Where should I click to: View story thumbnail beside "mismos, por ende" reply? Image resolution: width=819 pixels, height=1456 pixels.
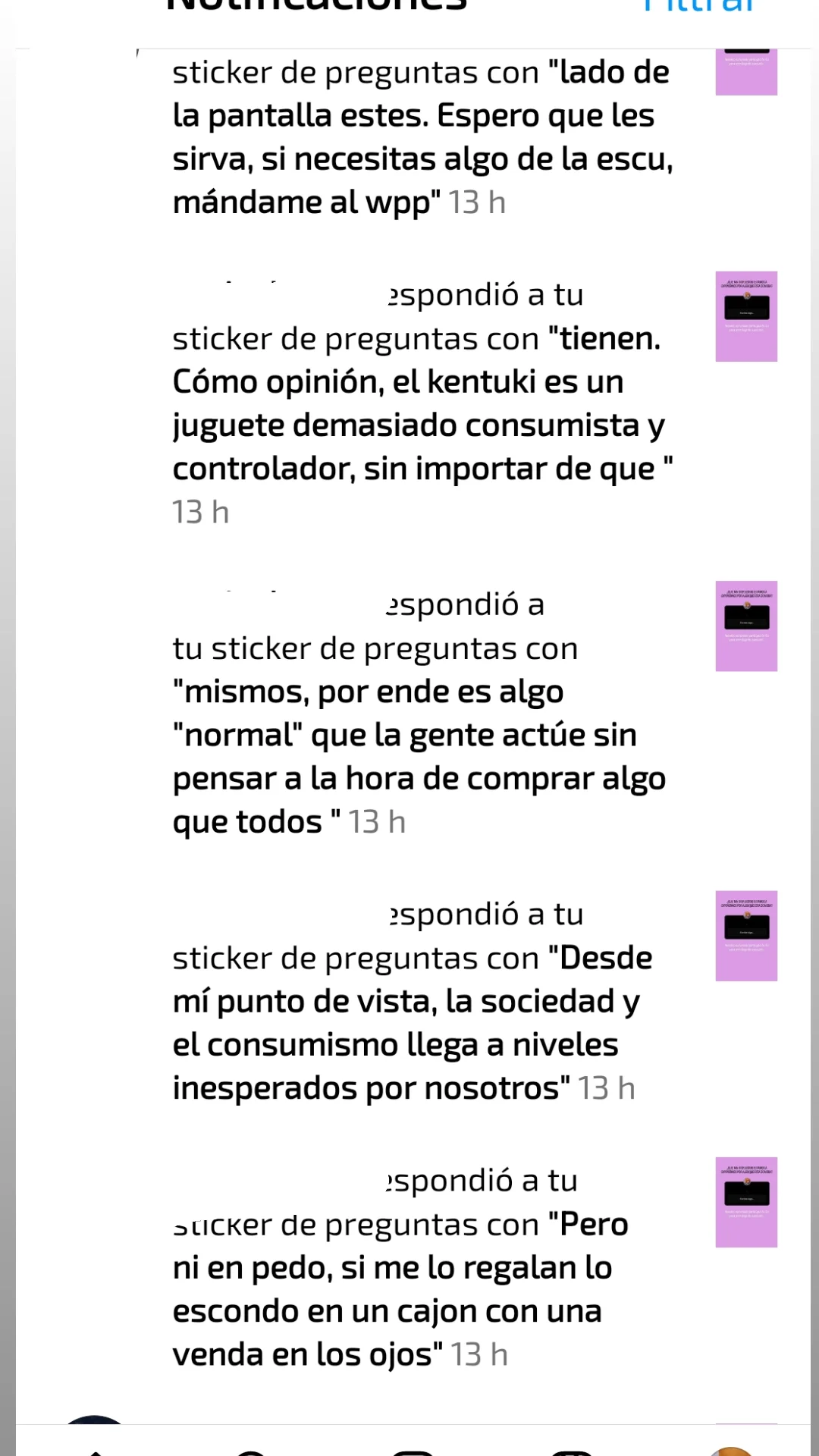click(746, 626)
